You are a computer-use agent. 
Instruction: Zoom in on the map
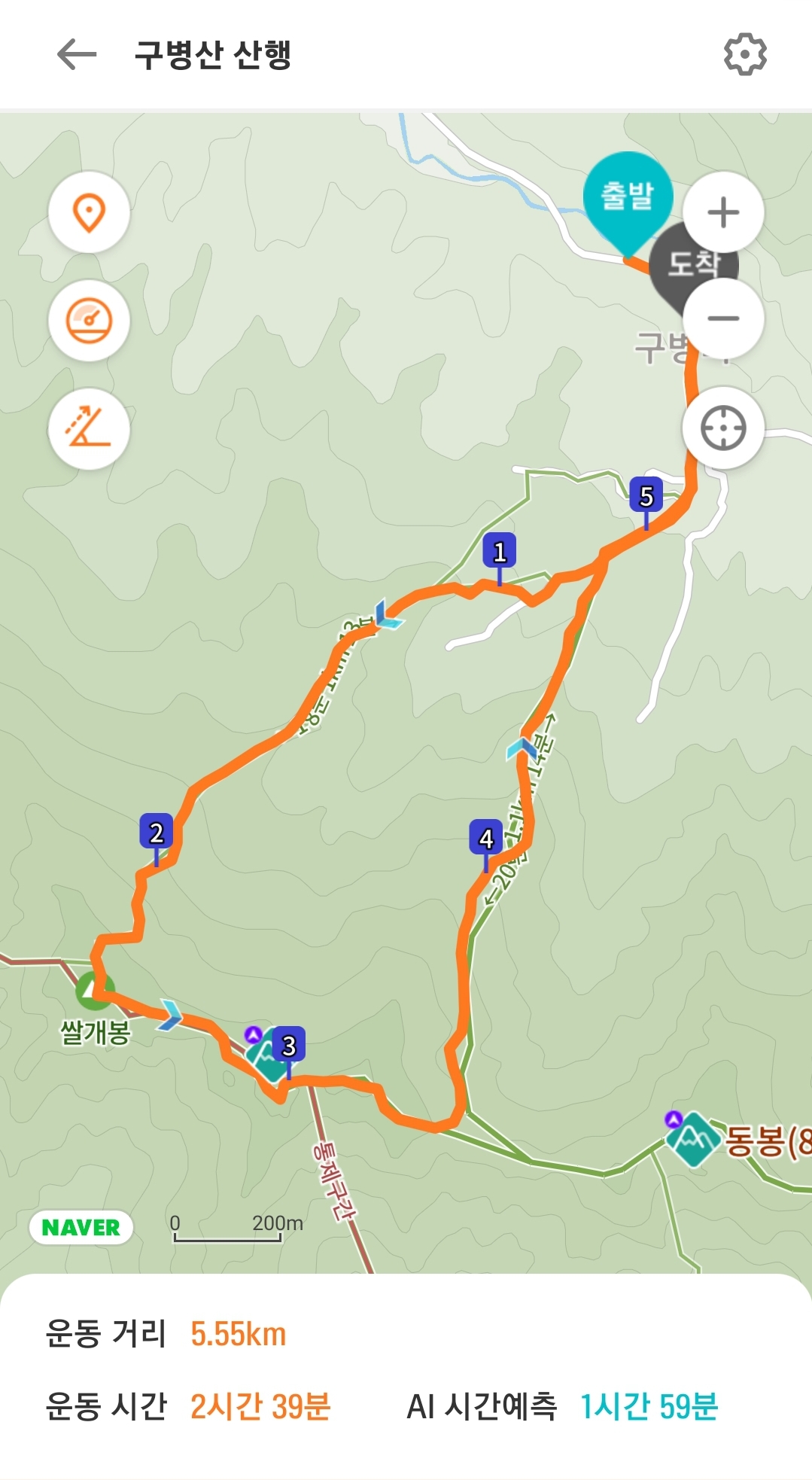(x=723, y=212)
